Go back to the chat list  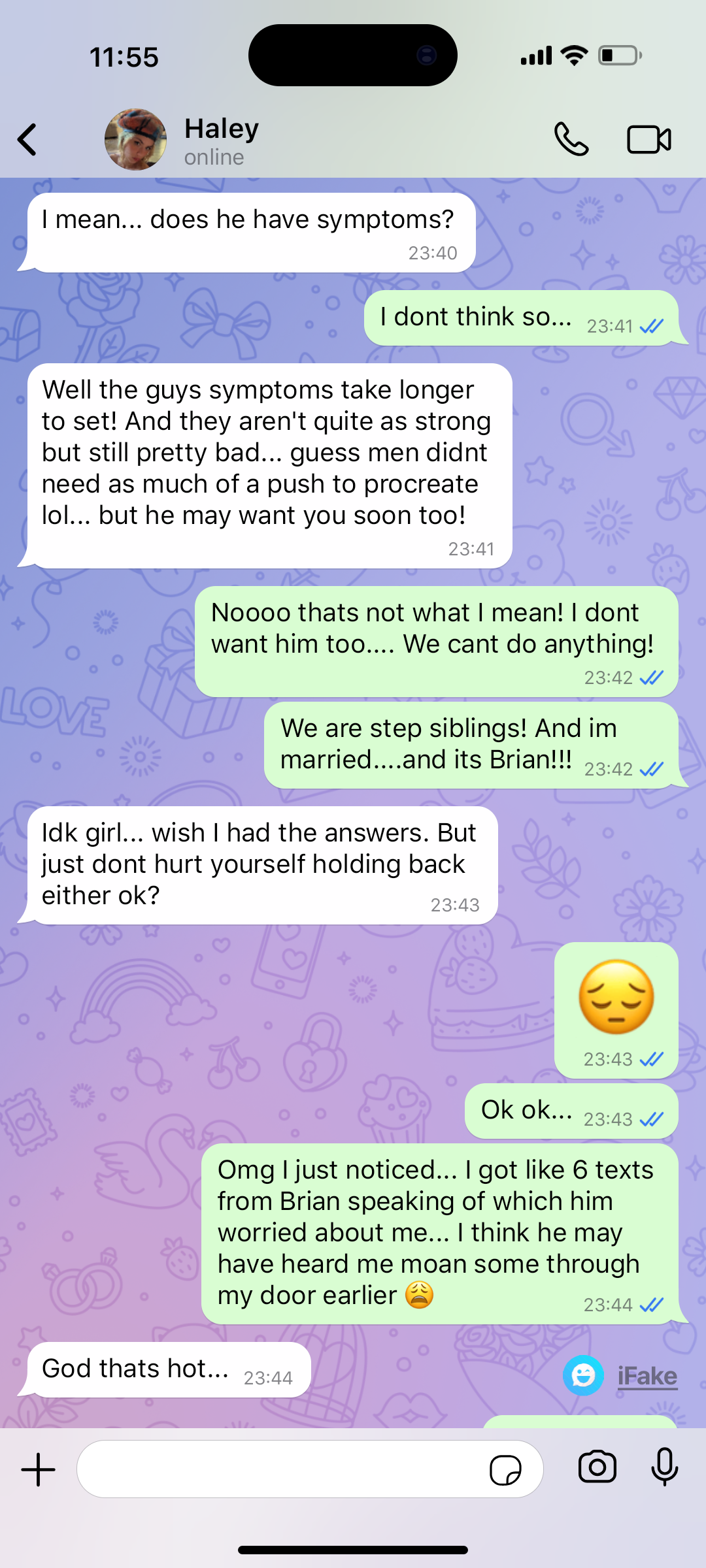27,139
